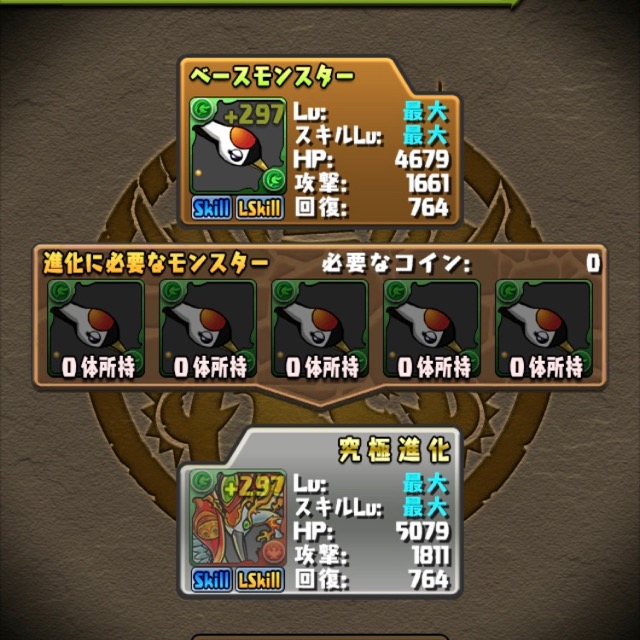View the LSkill of the 究極進化 monster

point(259,579)
